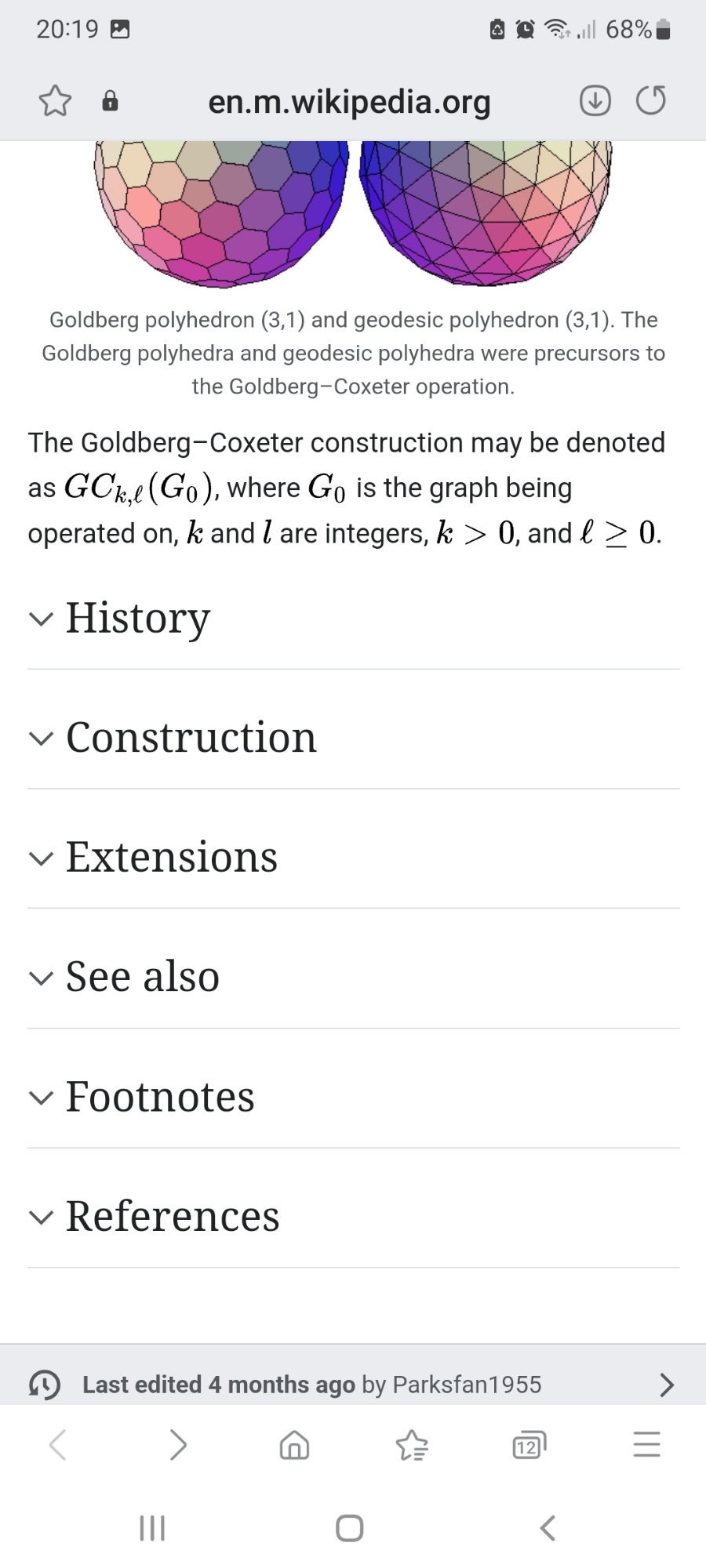
Task: Expand the History section
Action: pos(138,619)
